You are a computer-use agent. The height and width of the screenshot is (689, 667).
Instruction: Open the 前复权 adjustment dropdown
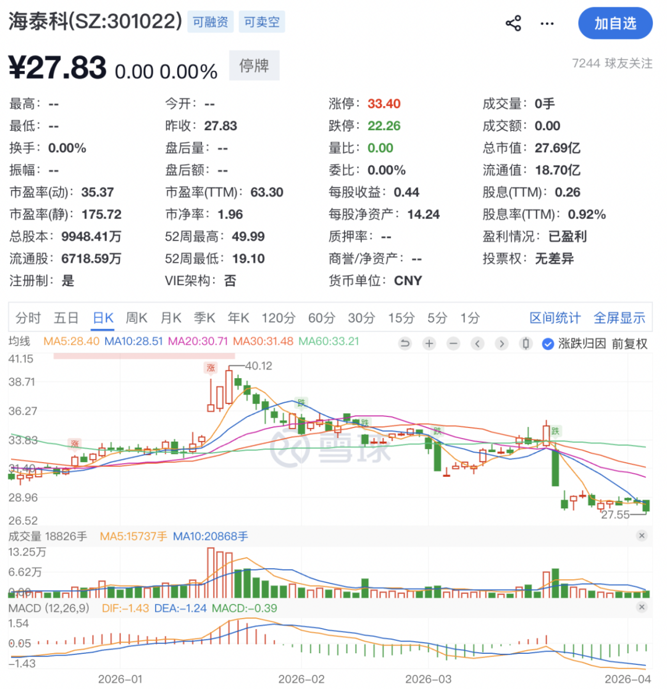630,344
